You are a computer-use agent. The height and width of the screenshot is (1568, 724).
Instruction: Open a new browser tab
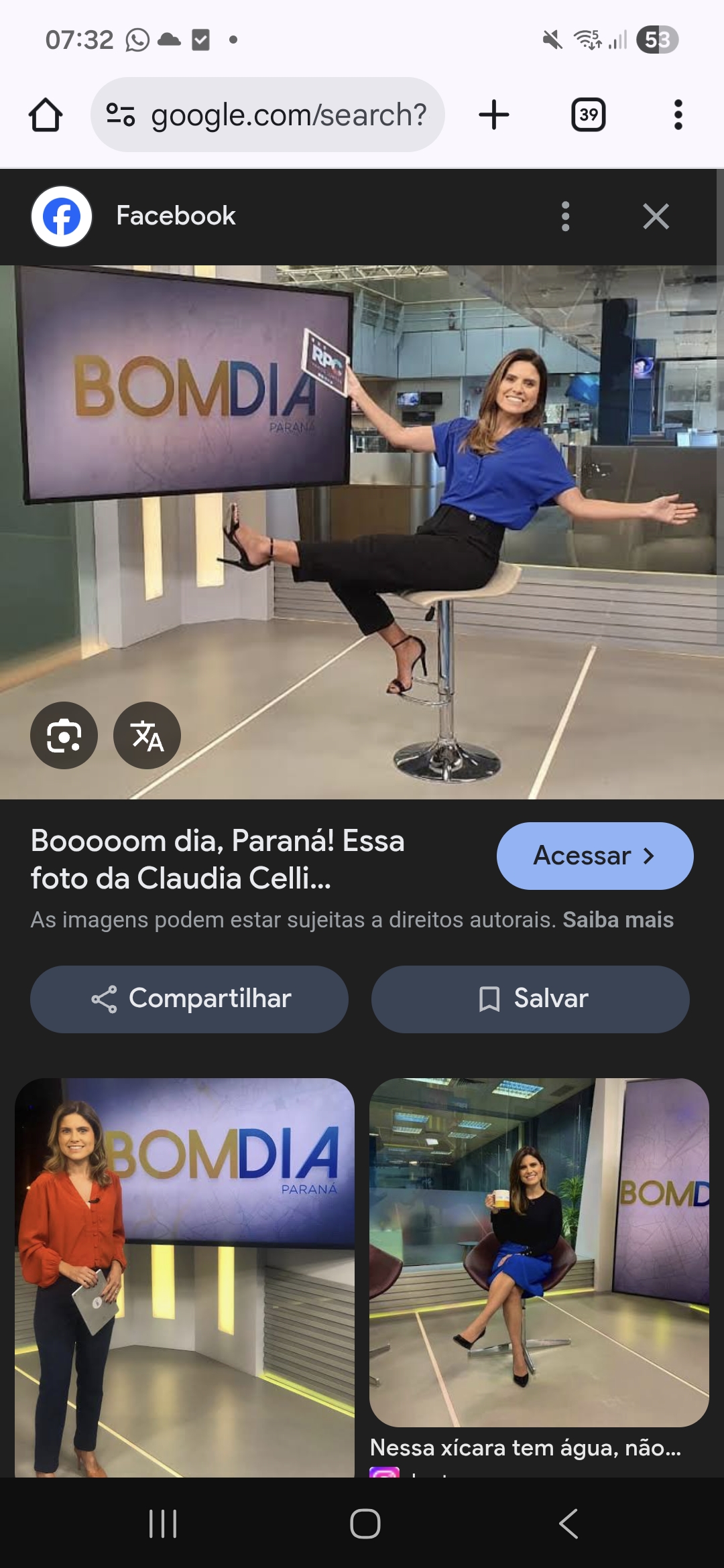[494, 115]
